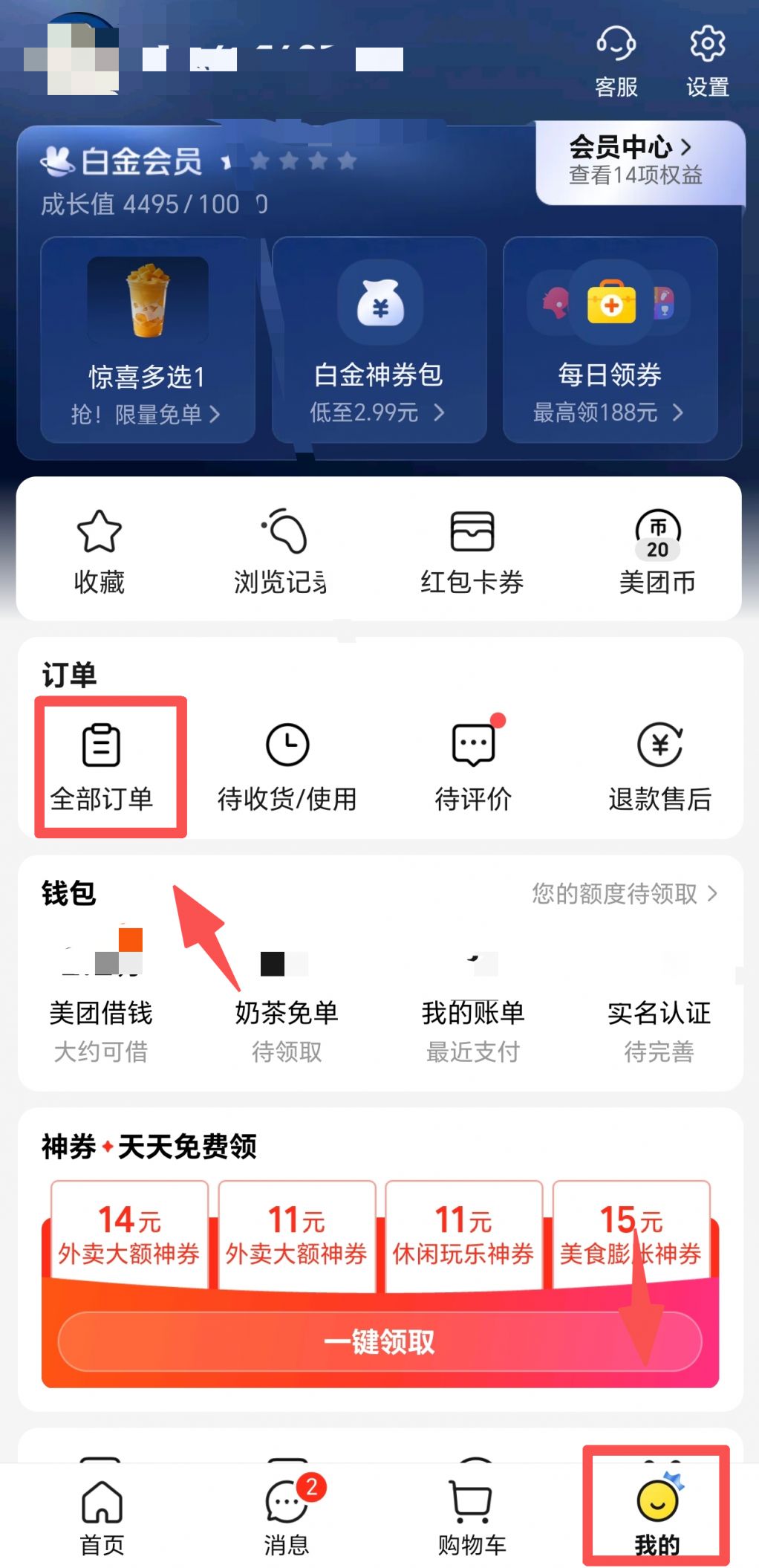This screenshot has height=1568, width=759.
Task: Open 我的账单 recent payments
Action: [x=473, y=1013]
